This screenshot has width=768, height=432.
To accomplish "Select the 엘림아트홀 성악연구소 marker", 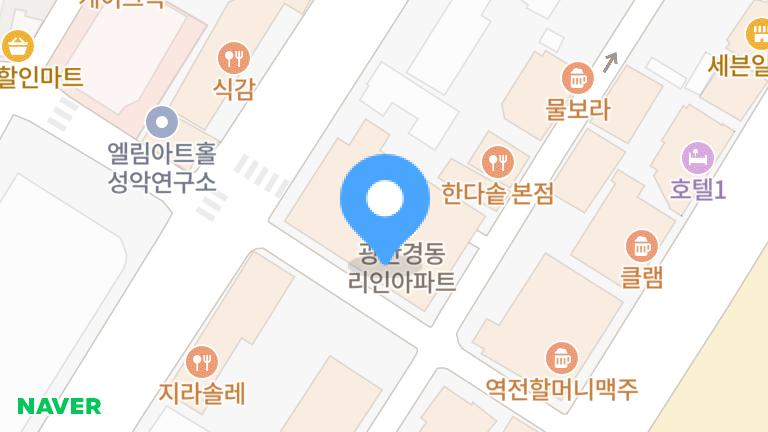I will (161, 123).
